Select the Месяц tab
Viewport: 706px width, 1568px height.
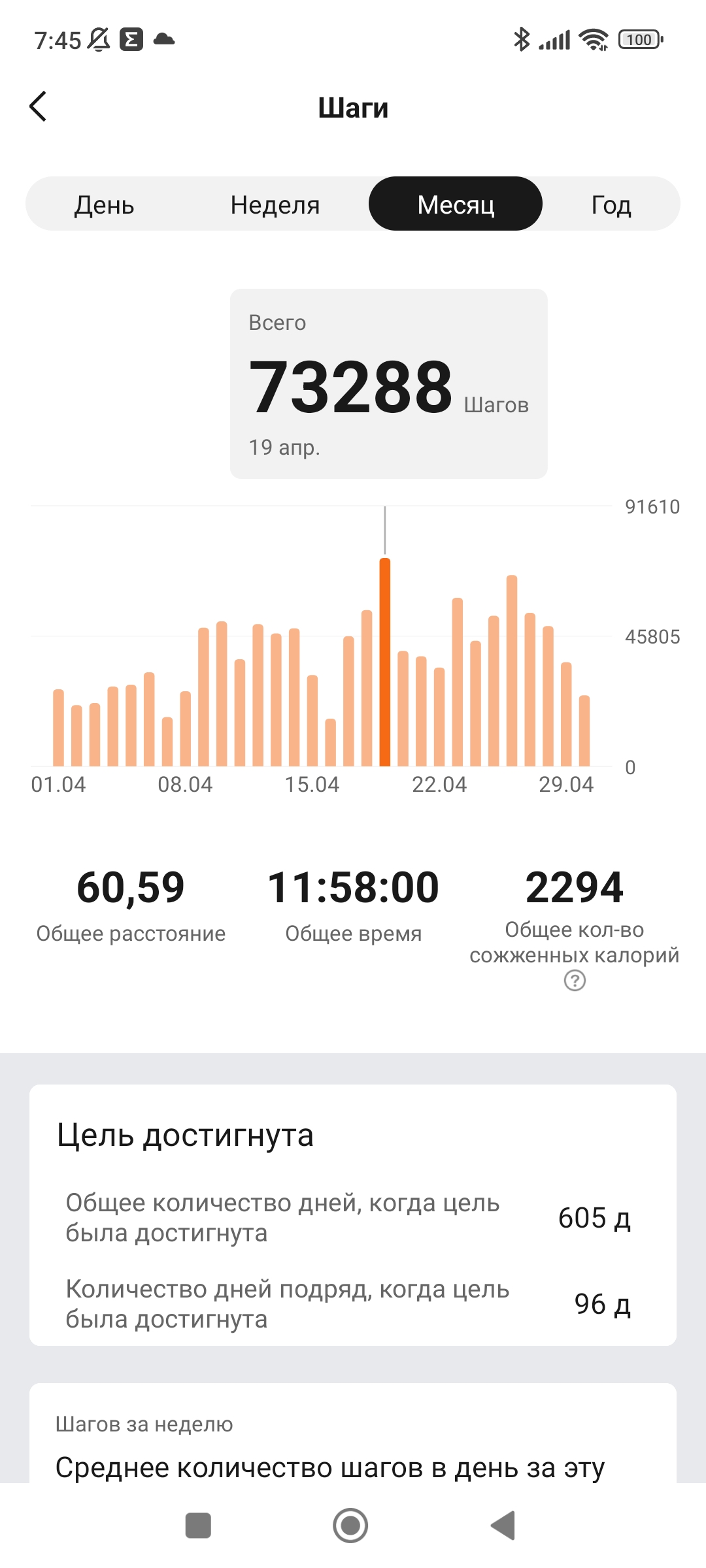[456, 204]
